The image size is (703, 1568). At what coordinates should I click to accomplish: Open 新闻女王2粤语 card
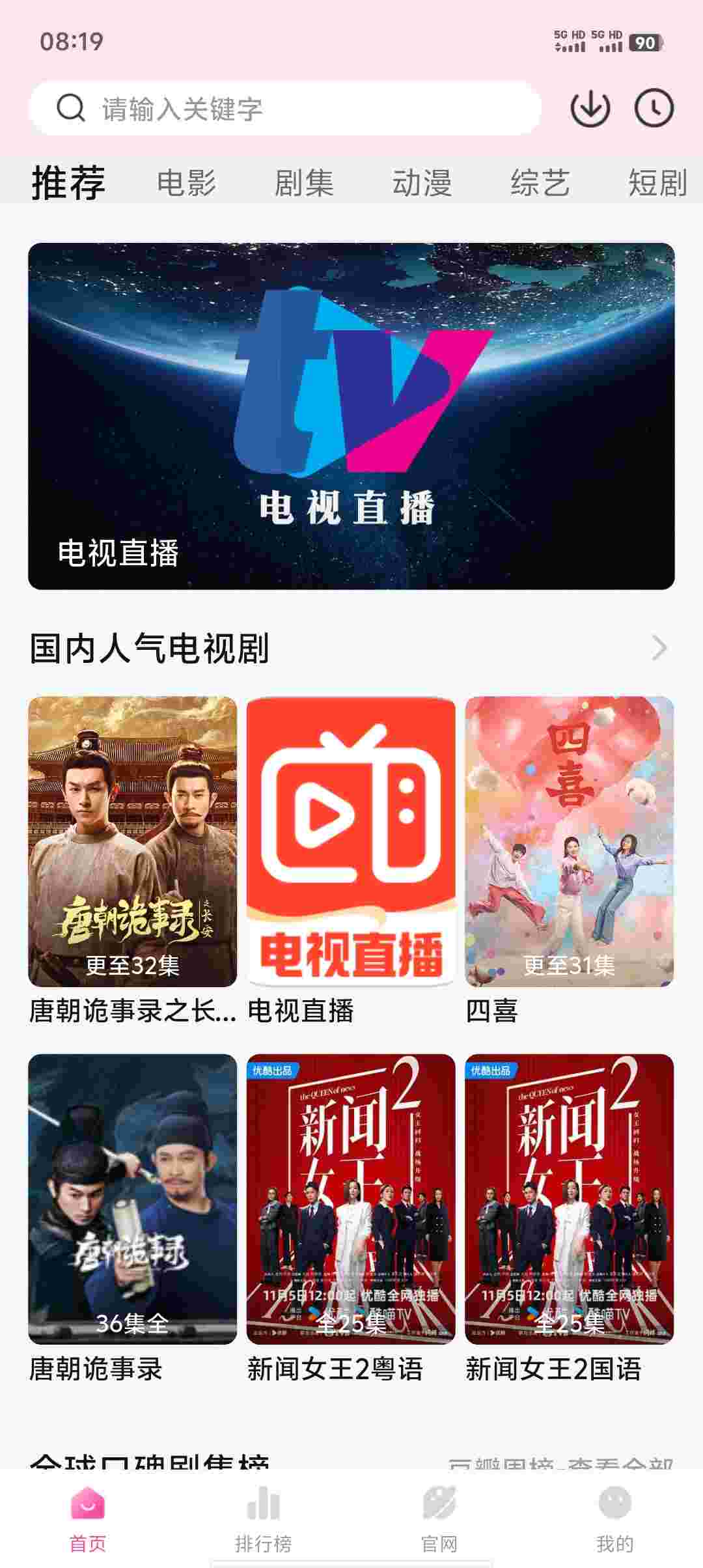[351, 1199]
